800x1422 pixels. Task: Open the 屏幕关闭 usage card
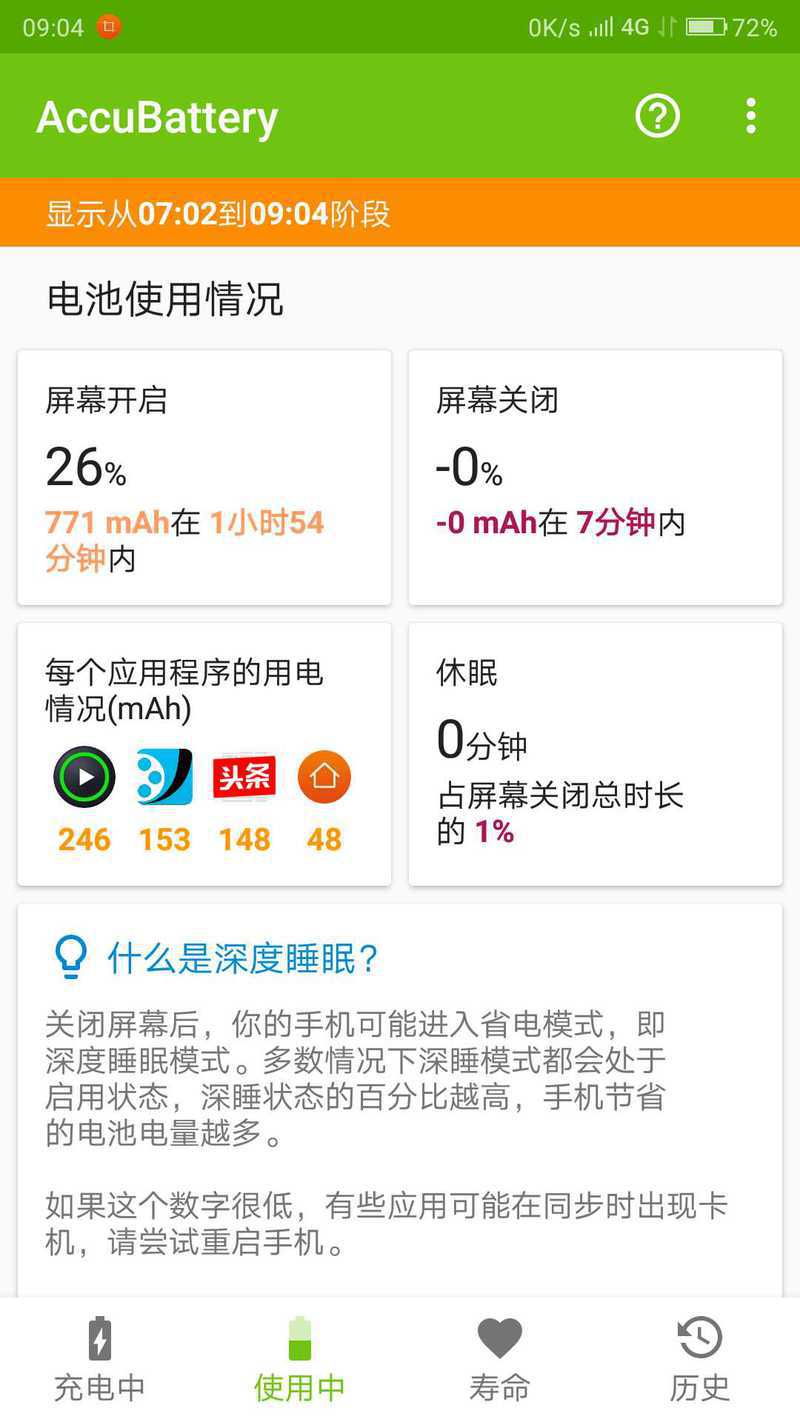(595, 477)
